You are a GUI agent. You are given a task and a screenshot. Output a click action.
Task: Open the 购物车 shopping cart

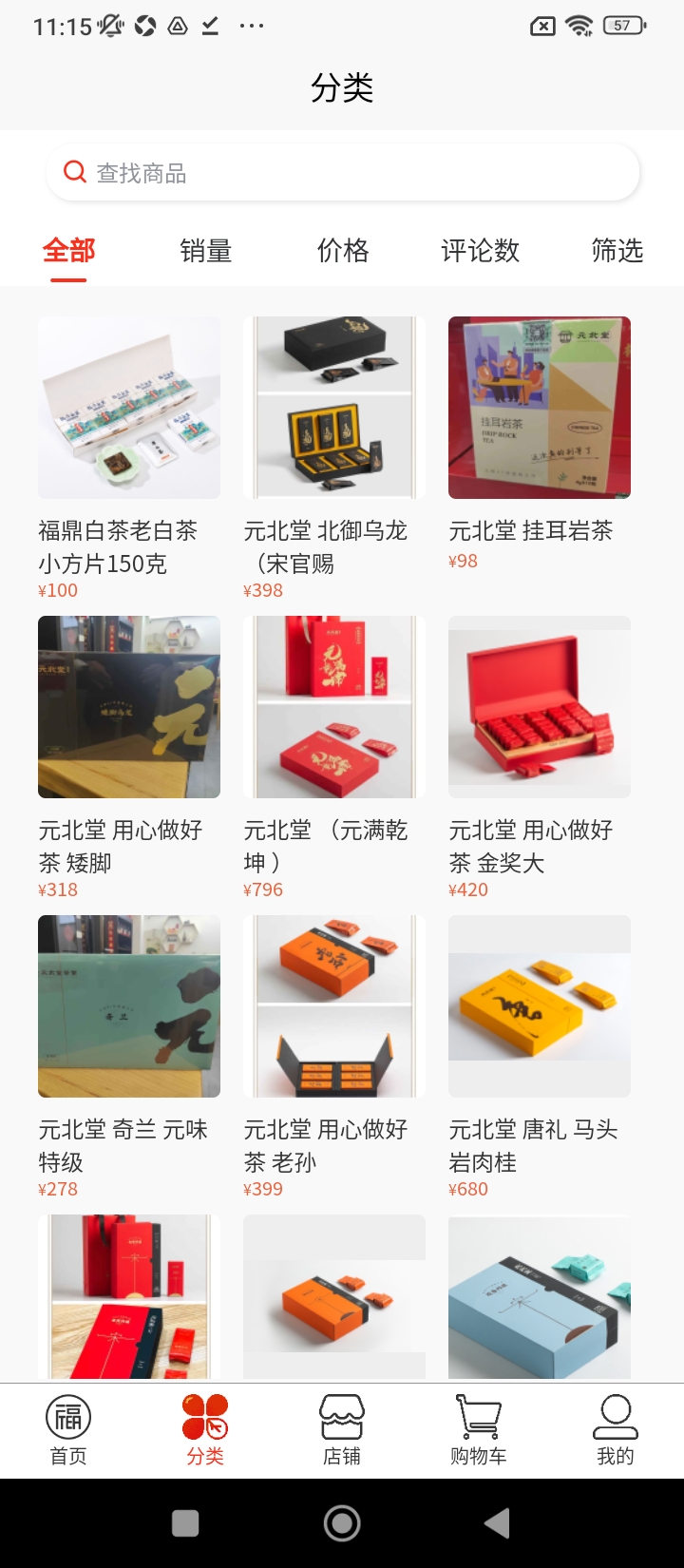[479, 1431]
